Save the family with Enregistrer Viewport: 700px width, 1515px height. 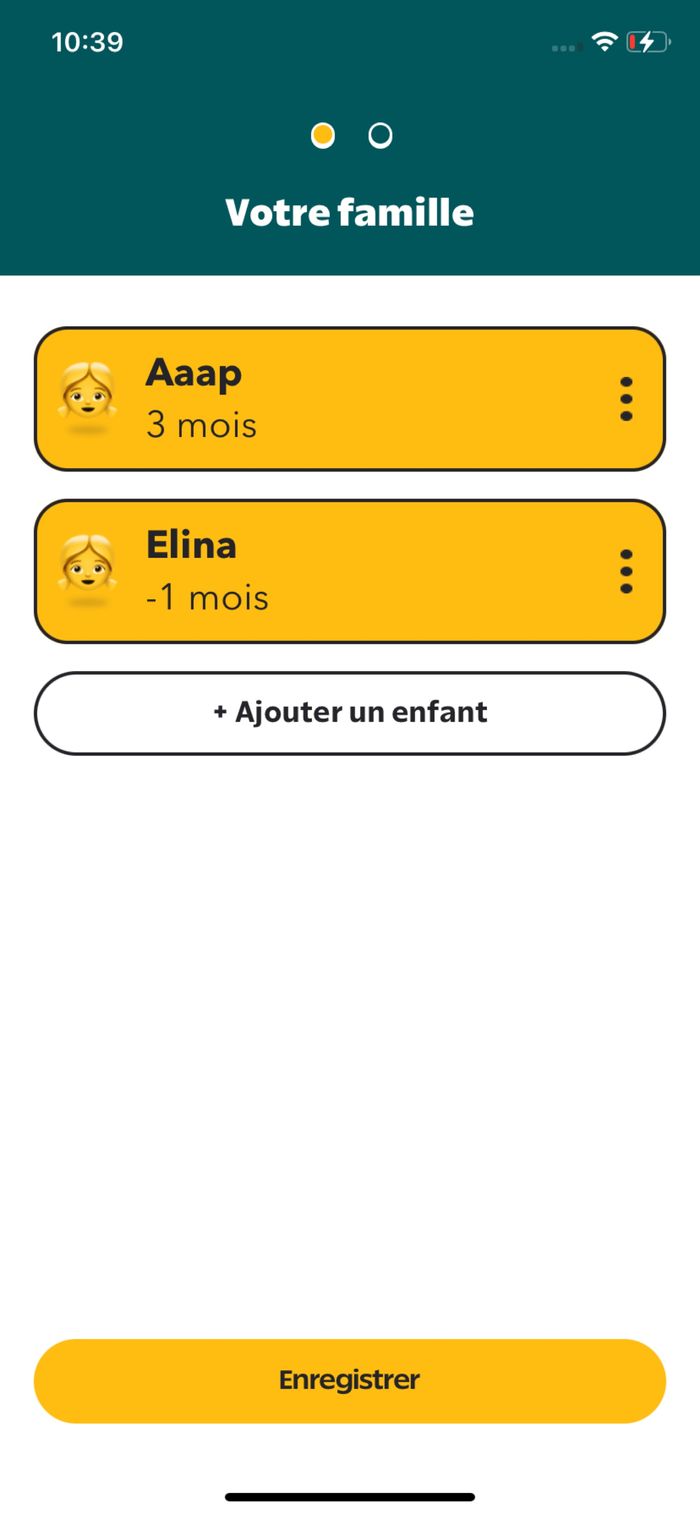[350, 1380]
